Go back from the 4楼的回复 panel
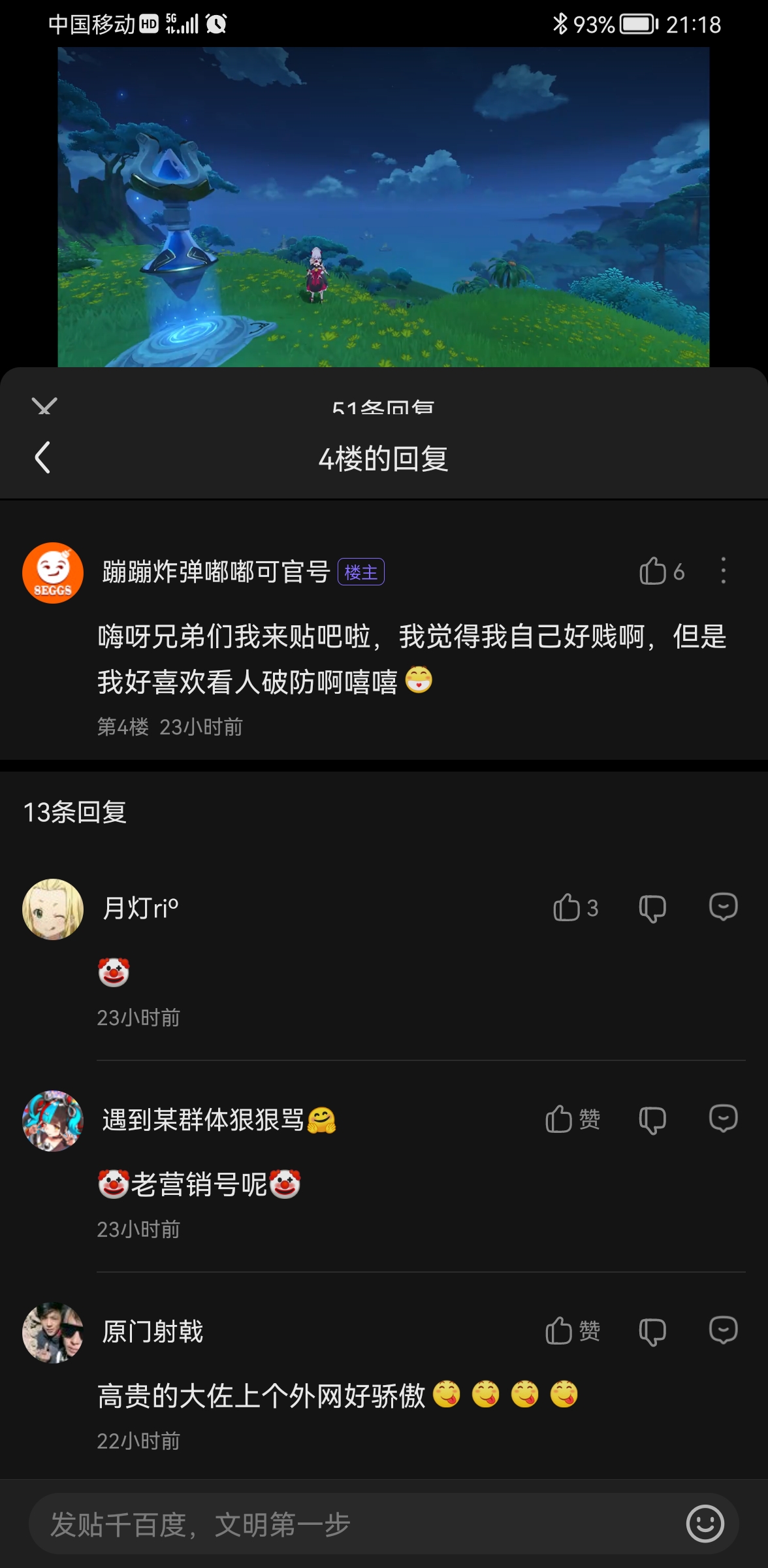The height and width of the screenshot is (1568, 768). (42, 457)
